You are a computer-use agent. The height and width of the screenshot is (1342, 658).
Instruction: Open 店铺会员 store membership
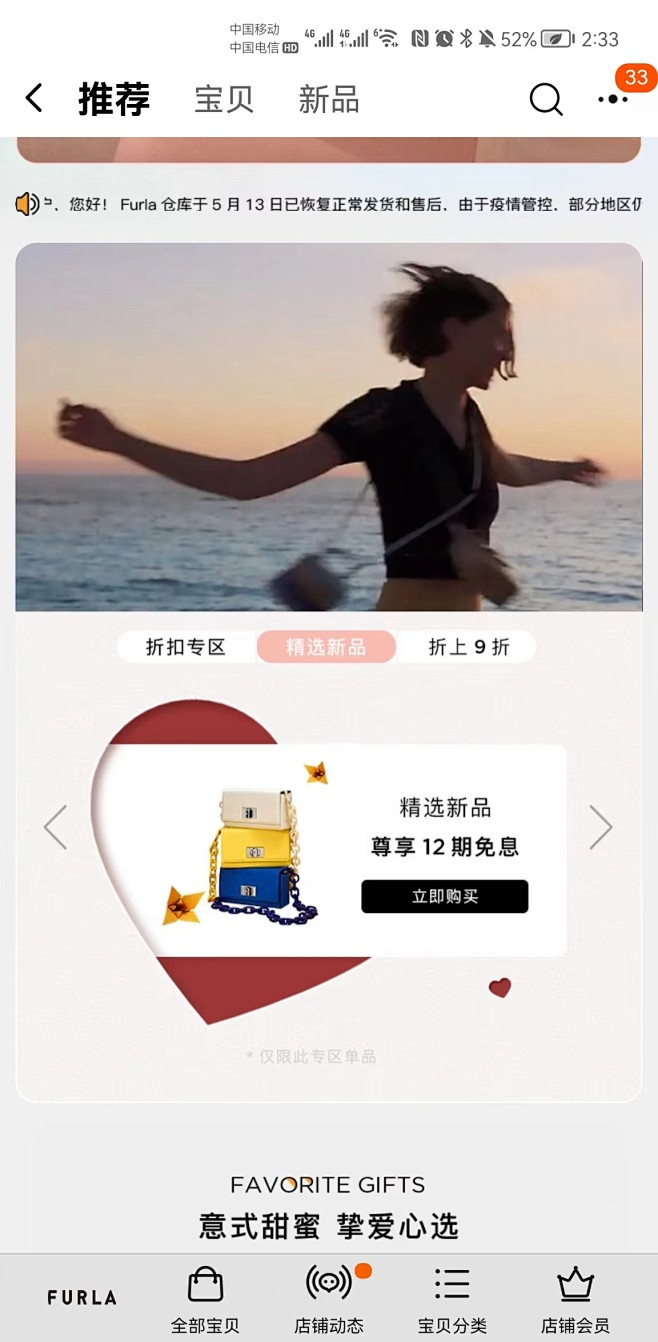[575, 1299]
